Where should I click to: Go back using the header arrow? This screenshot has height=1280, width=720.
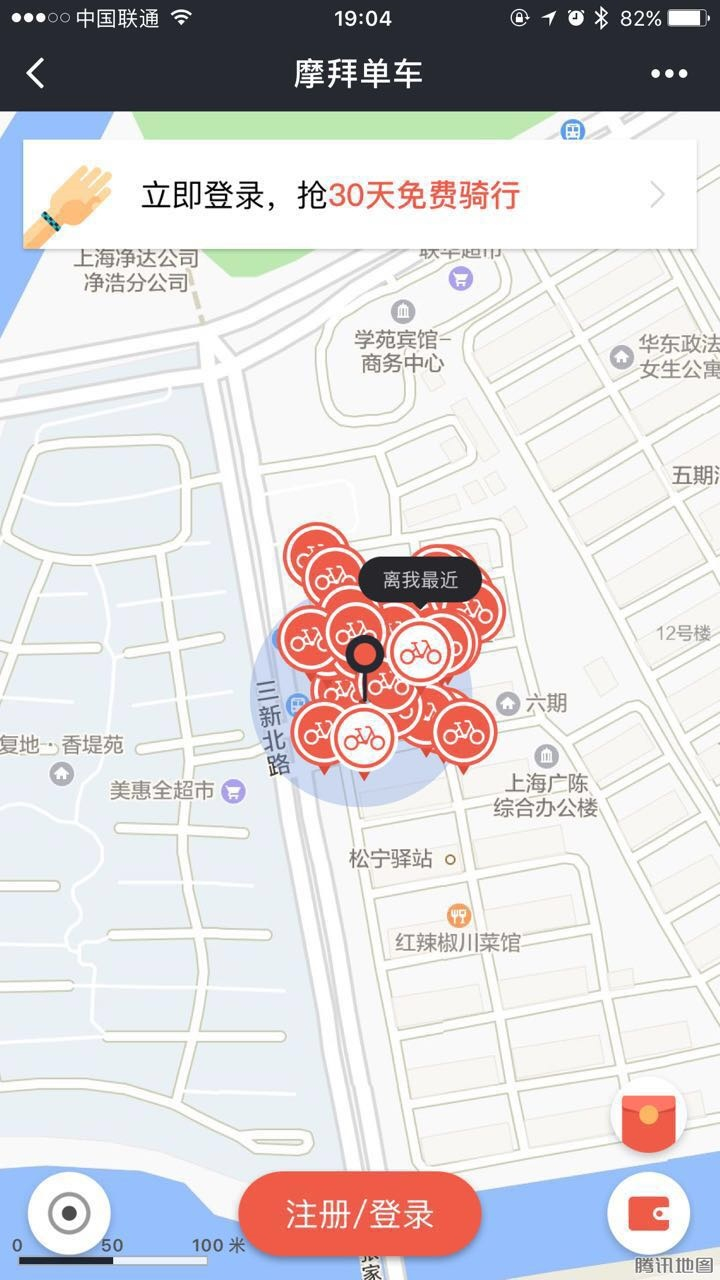pyautogui.click(x=36, y=73)
